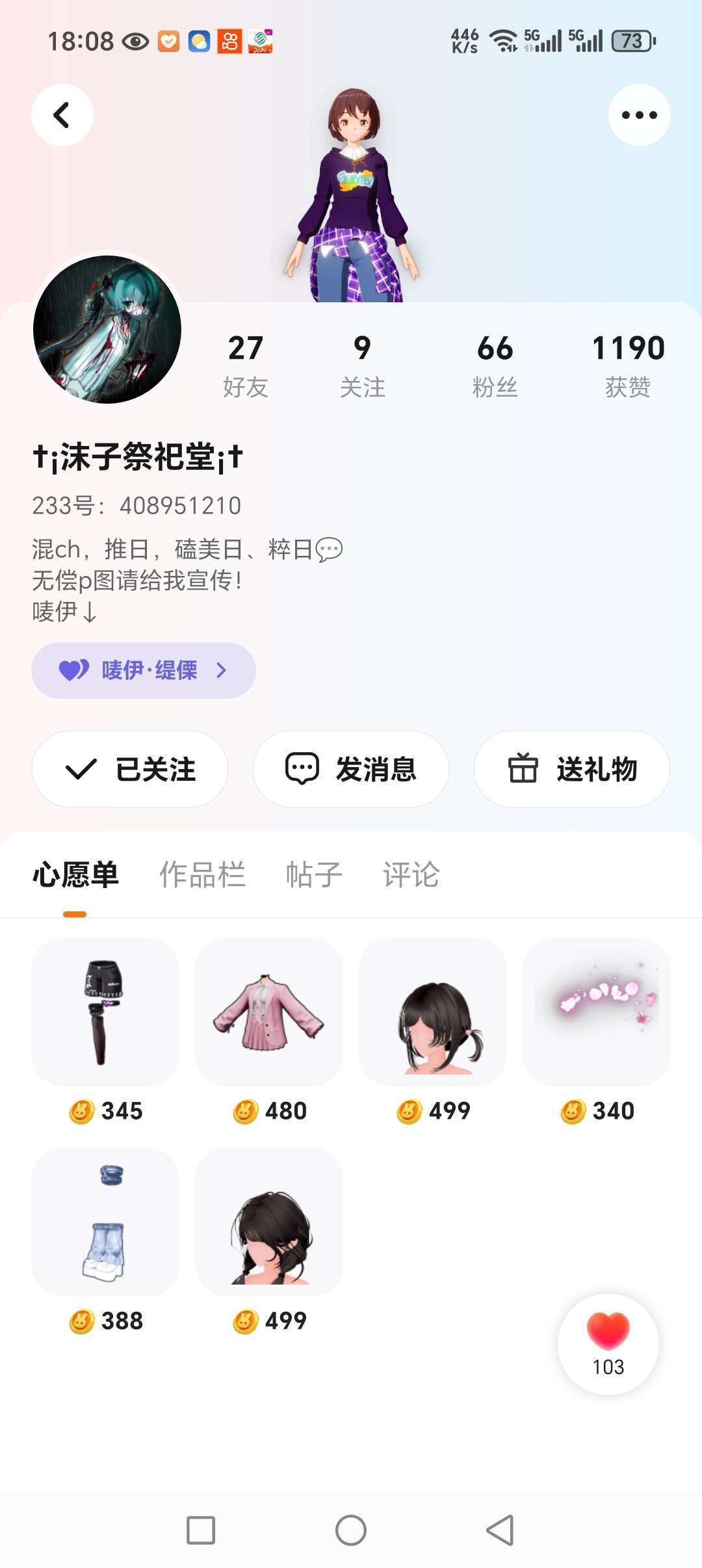The width and height of the screenshot is (702, 1568).
Task: Go to the system home screen
Action: point(351,1530)
